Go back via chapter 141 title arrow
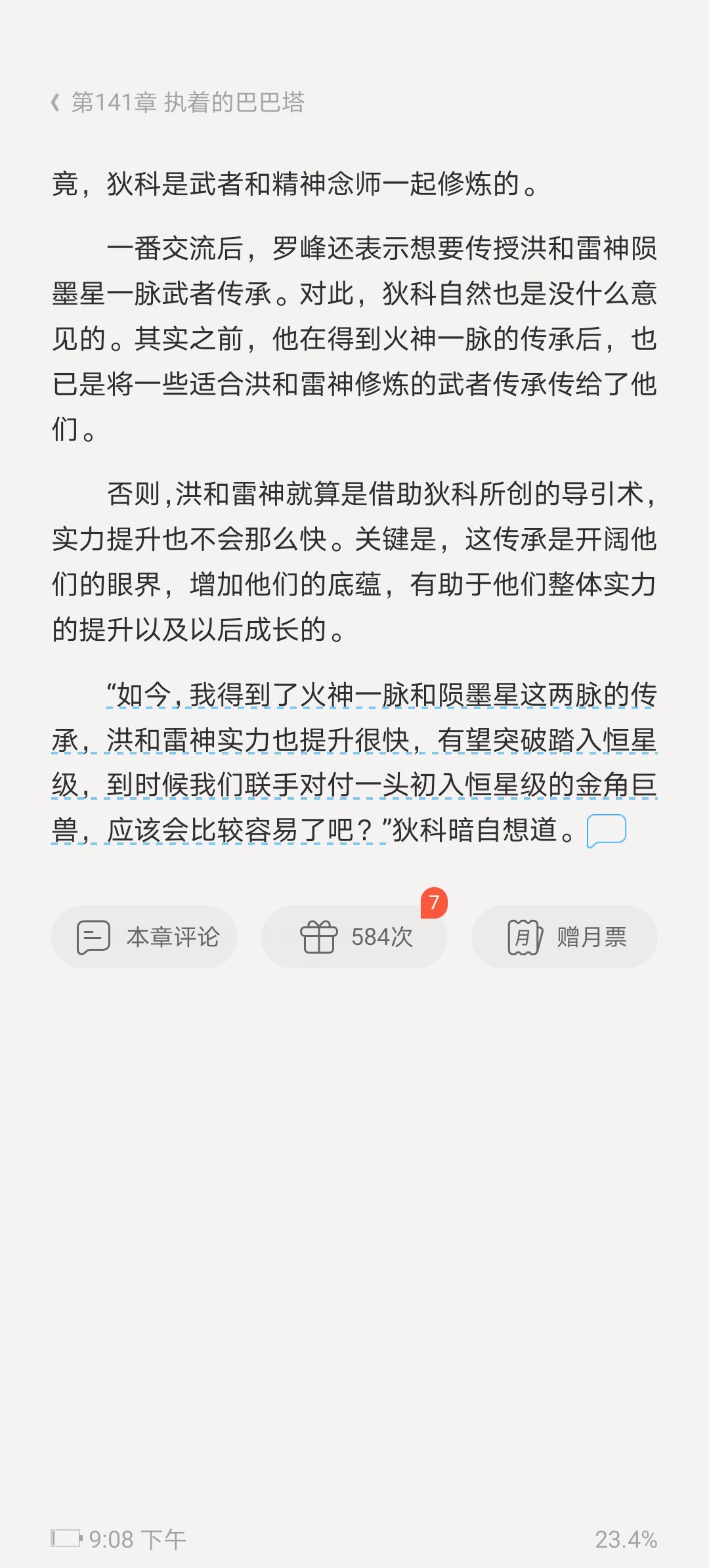Viewport: 709px width, 1568px height. [56, 102]
